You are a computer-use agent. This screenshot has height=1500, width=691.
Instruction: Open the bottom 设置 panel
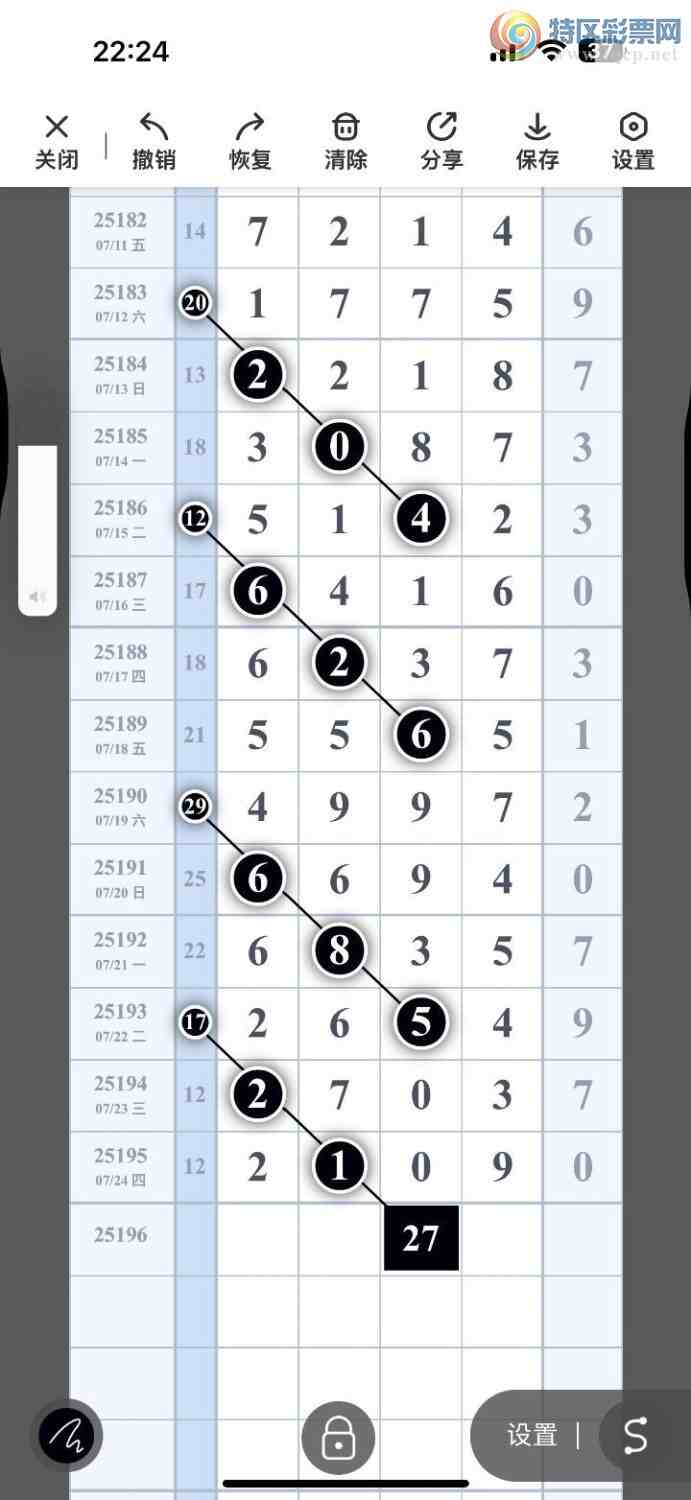[x=532, y=1436]
